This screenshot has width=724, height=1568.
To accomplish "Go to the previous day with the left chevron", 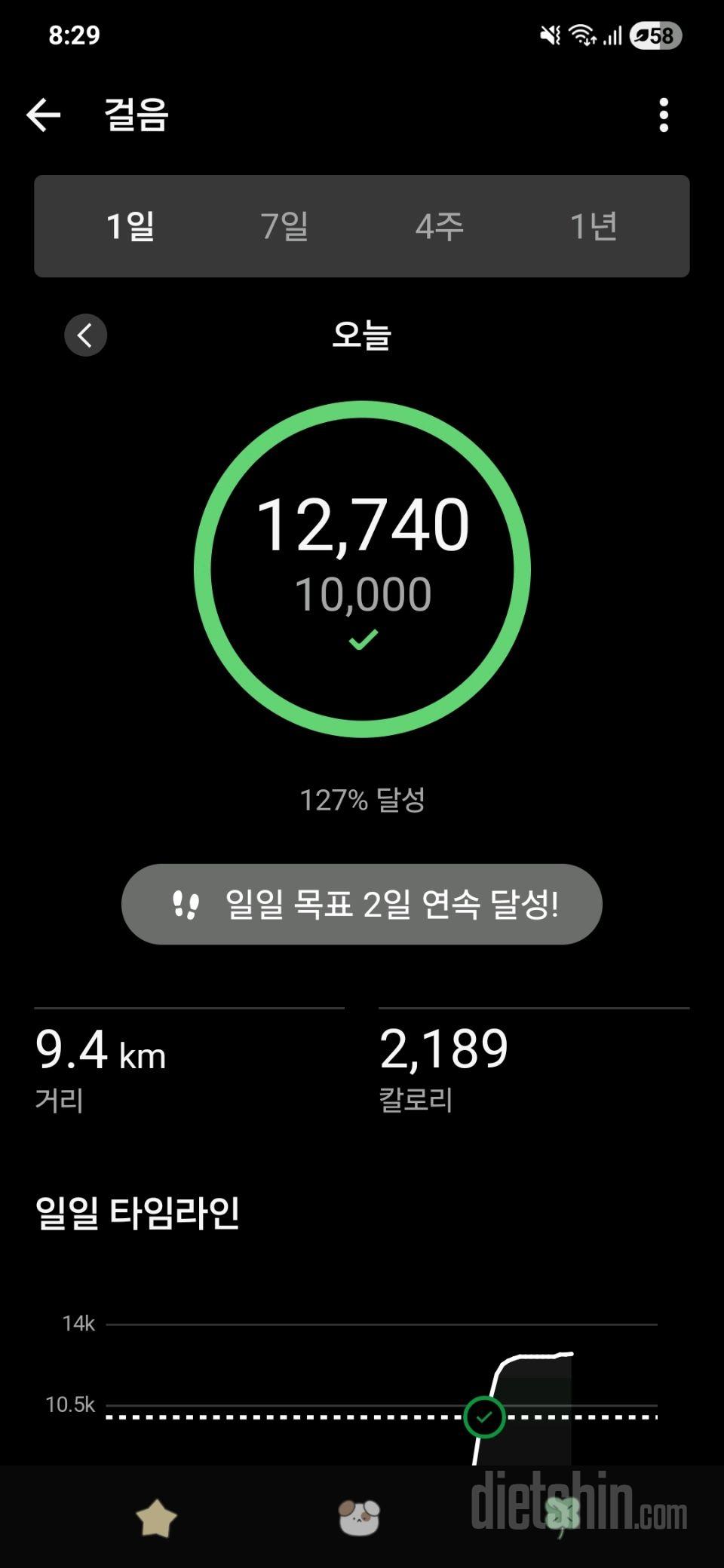I will point(85,335).
